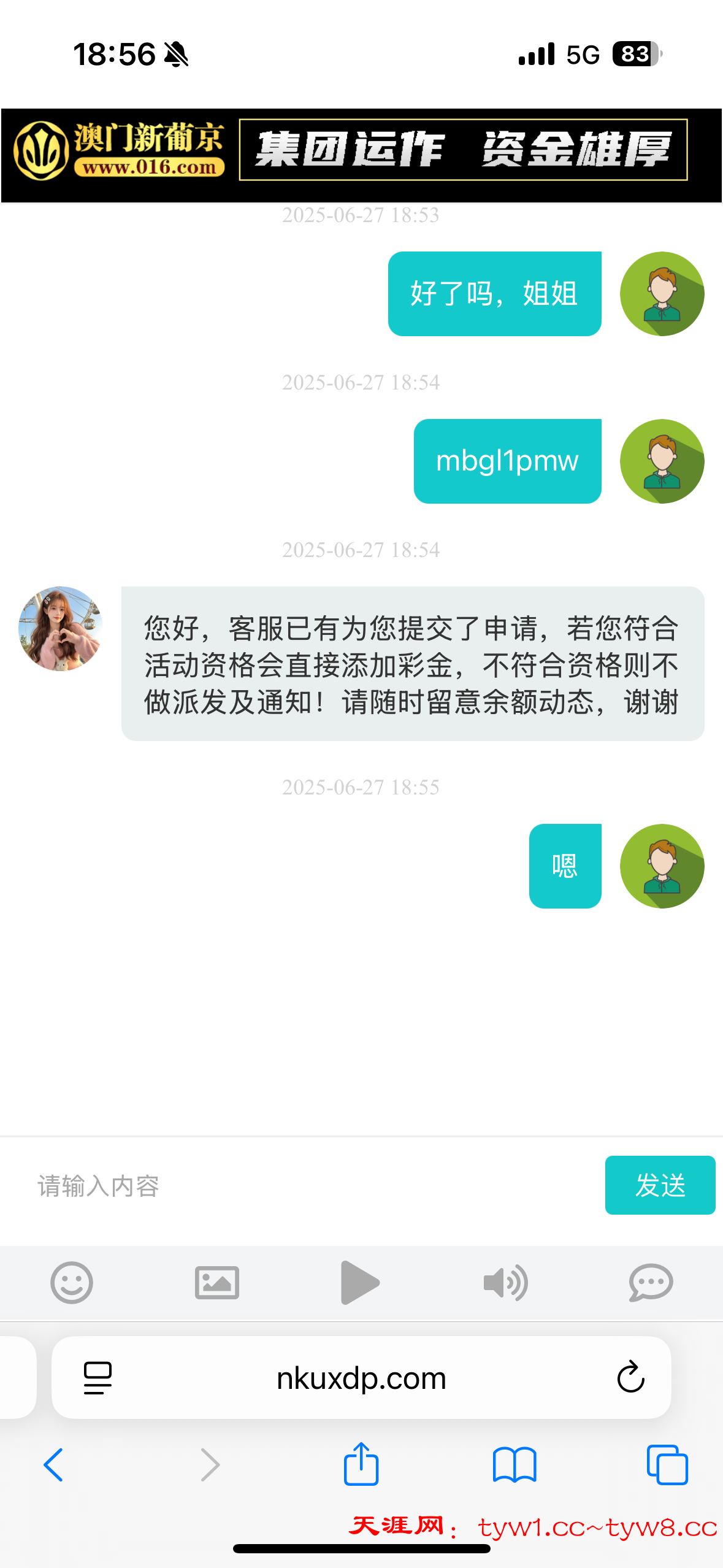Tap the 发送 send button

(659, 1185)
